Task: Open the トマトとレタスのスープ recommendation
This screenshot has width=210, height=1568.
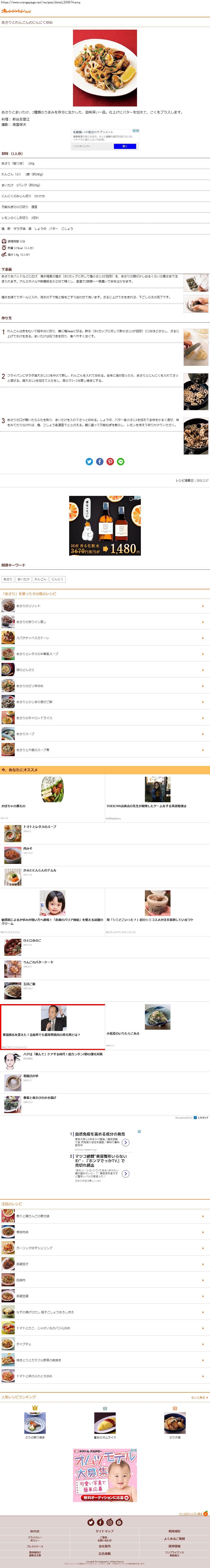Action: click(39, 827)
